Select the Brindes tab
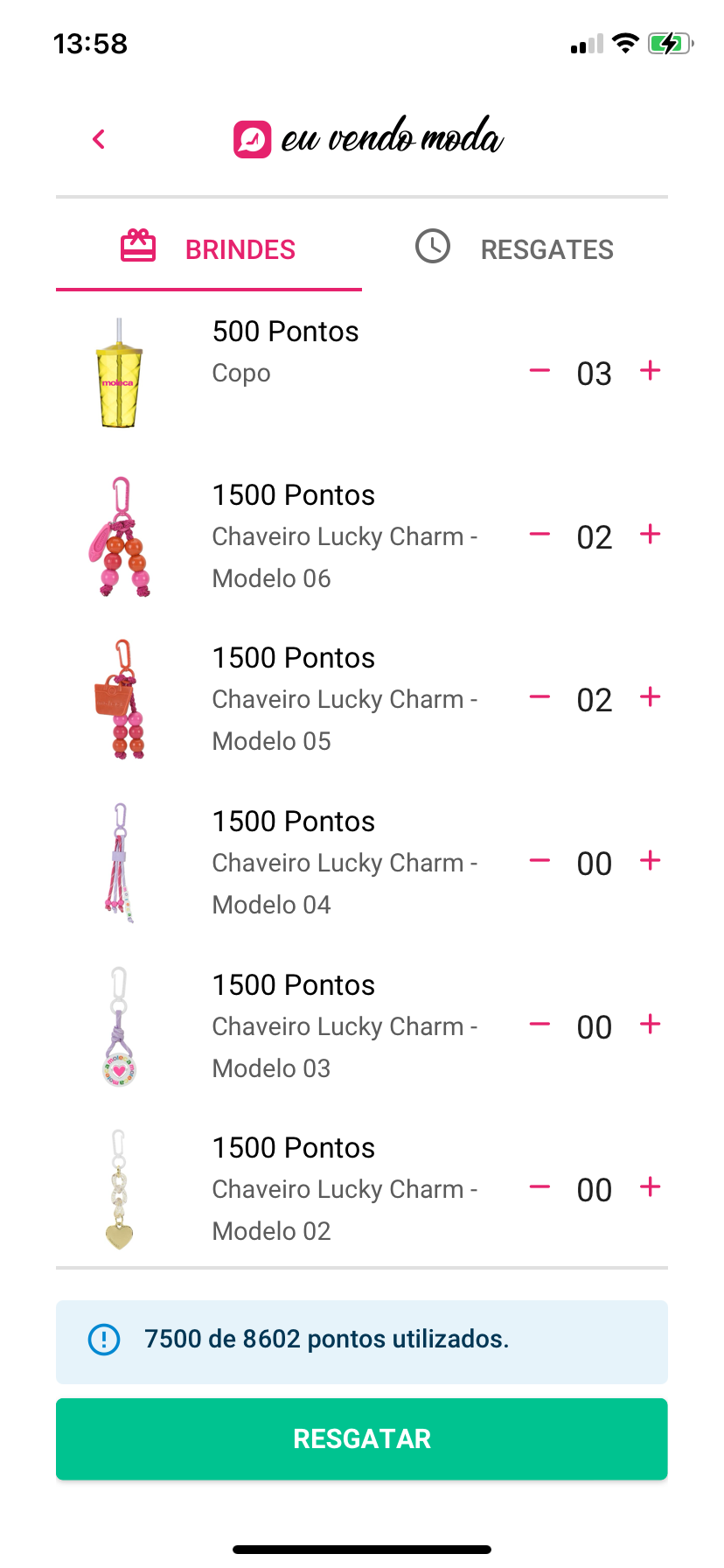 click(x=209, y=248)
